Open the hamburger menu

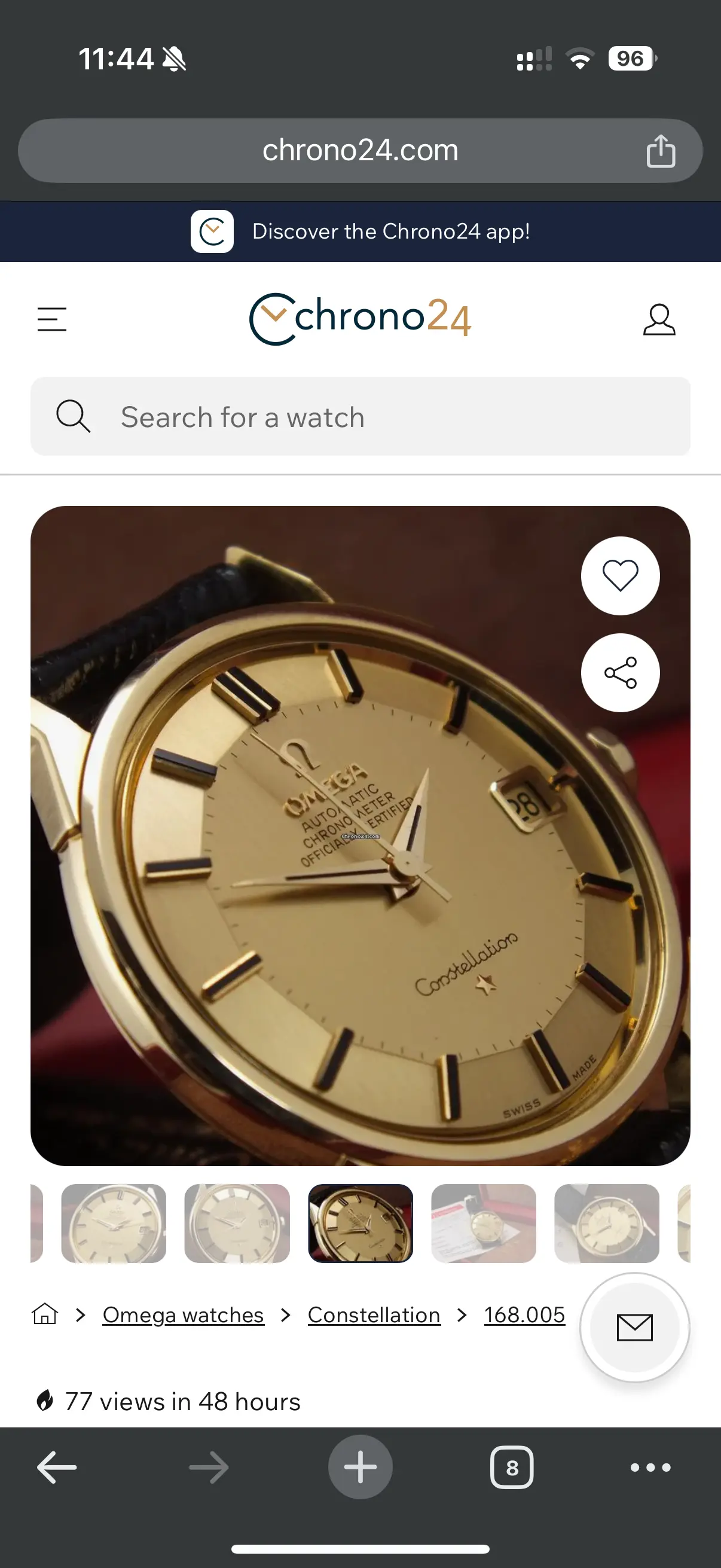click(52, 319)
